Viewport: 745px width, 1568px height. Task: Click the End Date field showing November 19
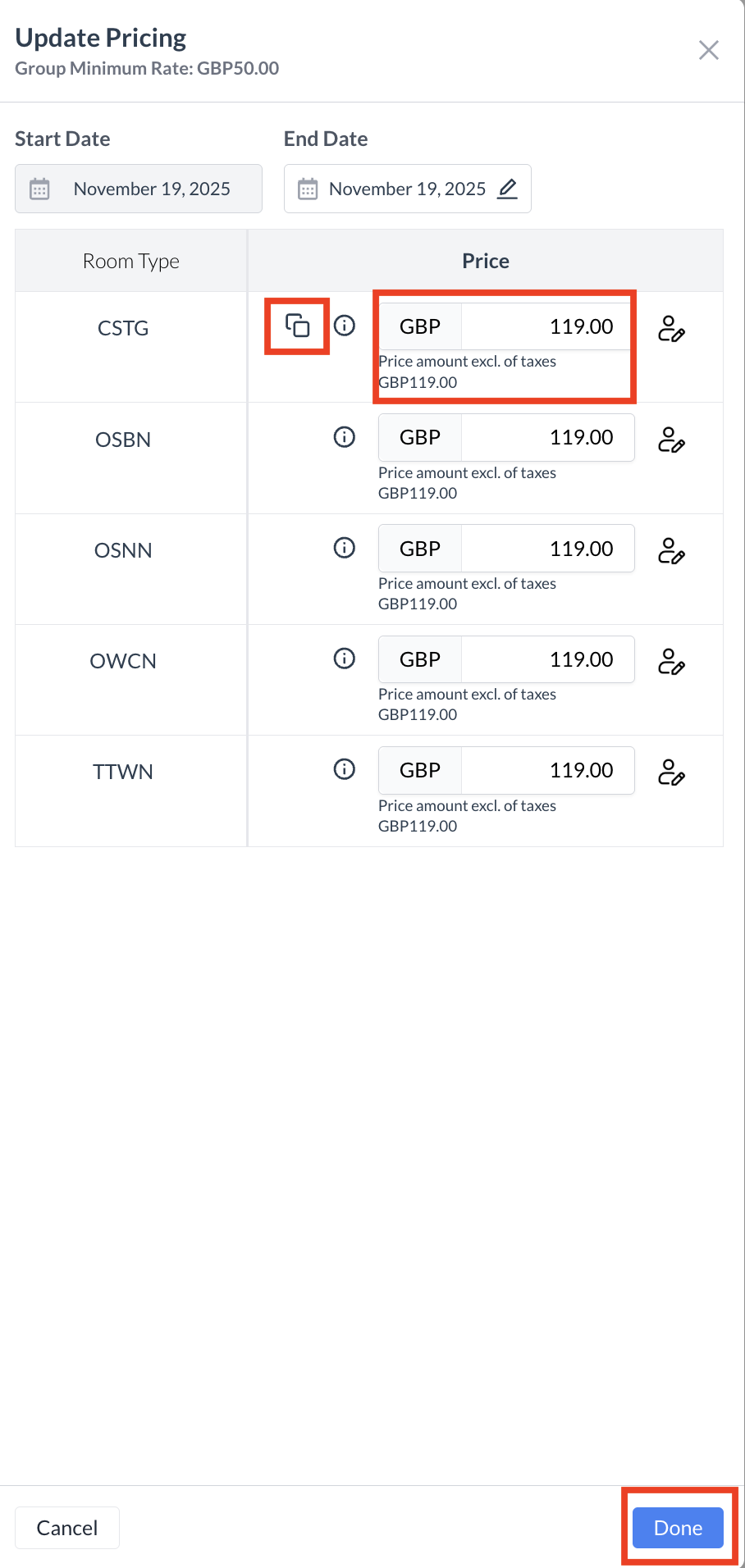[406, 189]
